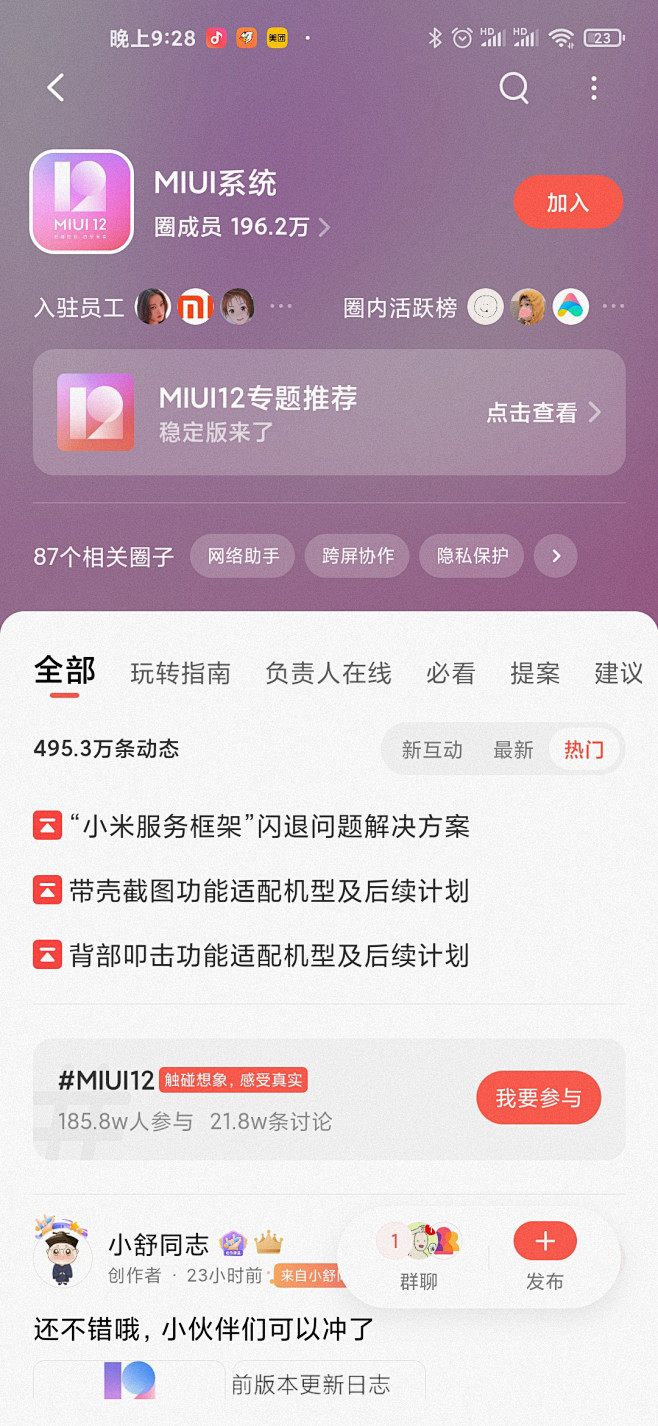658x1426 pixels.
Task: Switch to the 负责人在线 tab
Action: (x=328, y=673)
